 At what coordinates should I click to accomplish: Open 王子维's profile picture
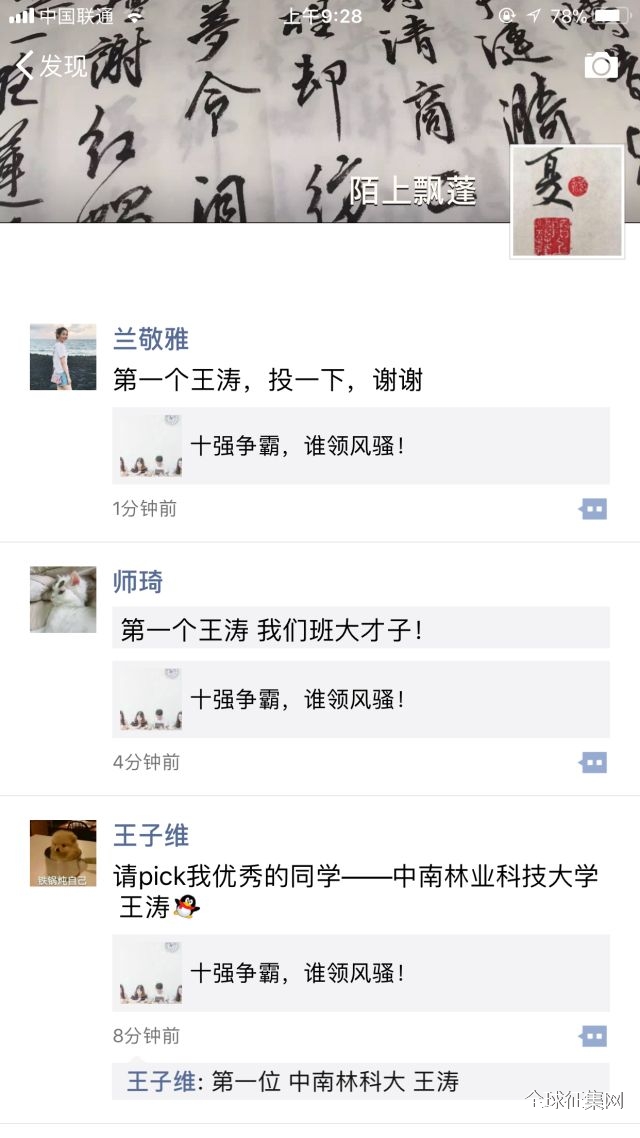point(63,853)
